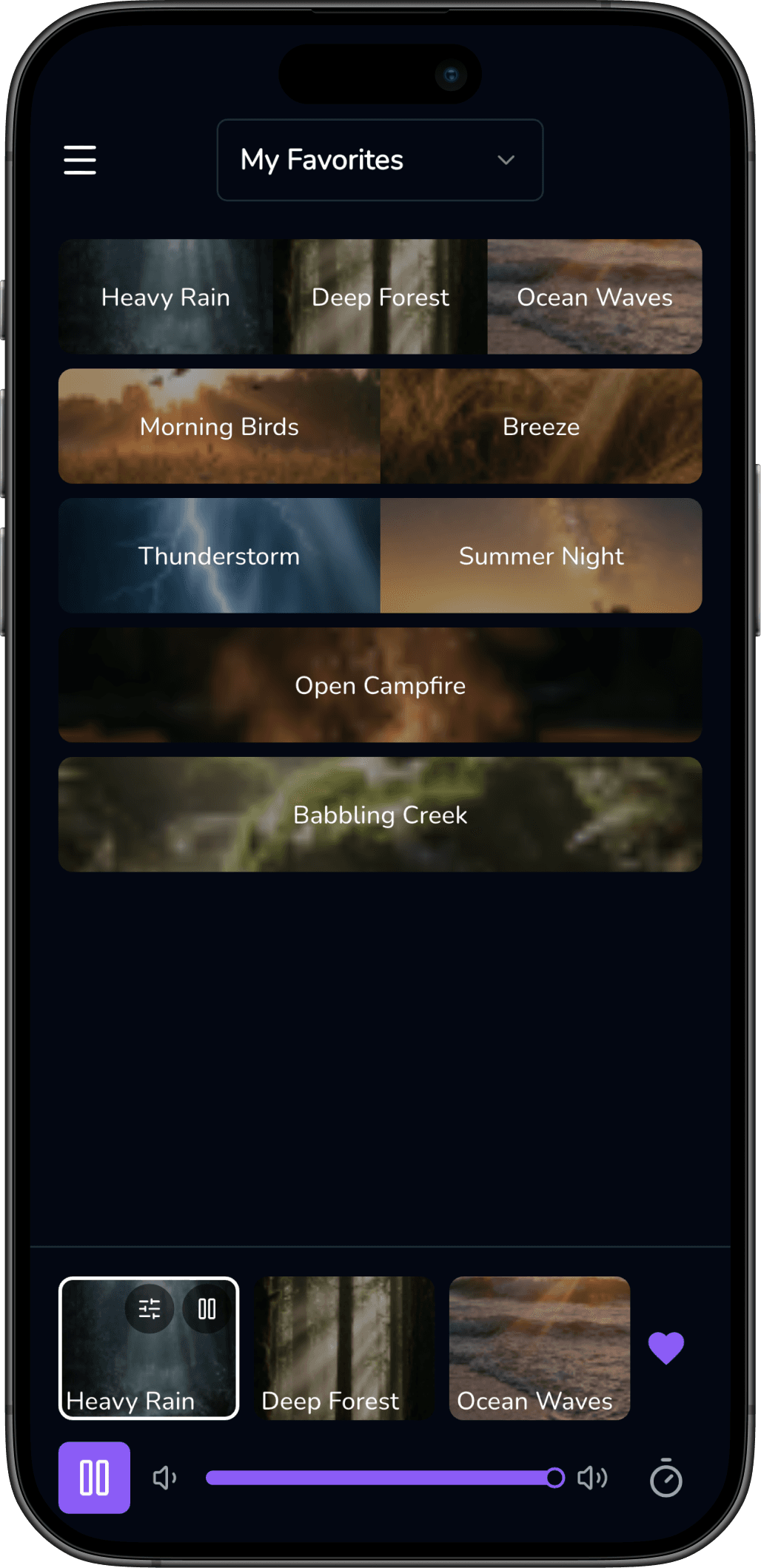Enable the Breeze ambient sound
Viewport: 761px width, 1568px height.
point(540,426)
